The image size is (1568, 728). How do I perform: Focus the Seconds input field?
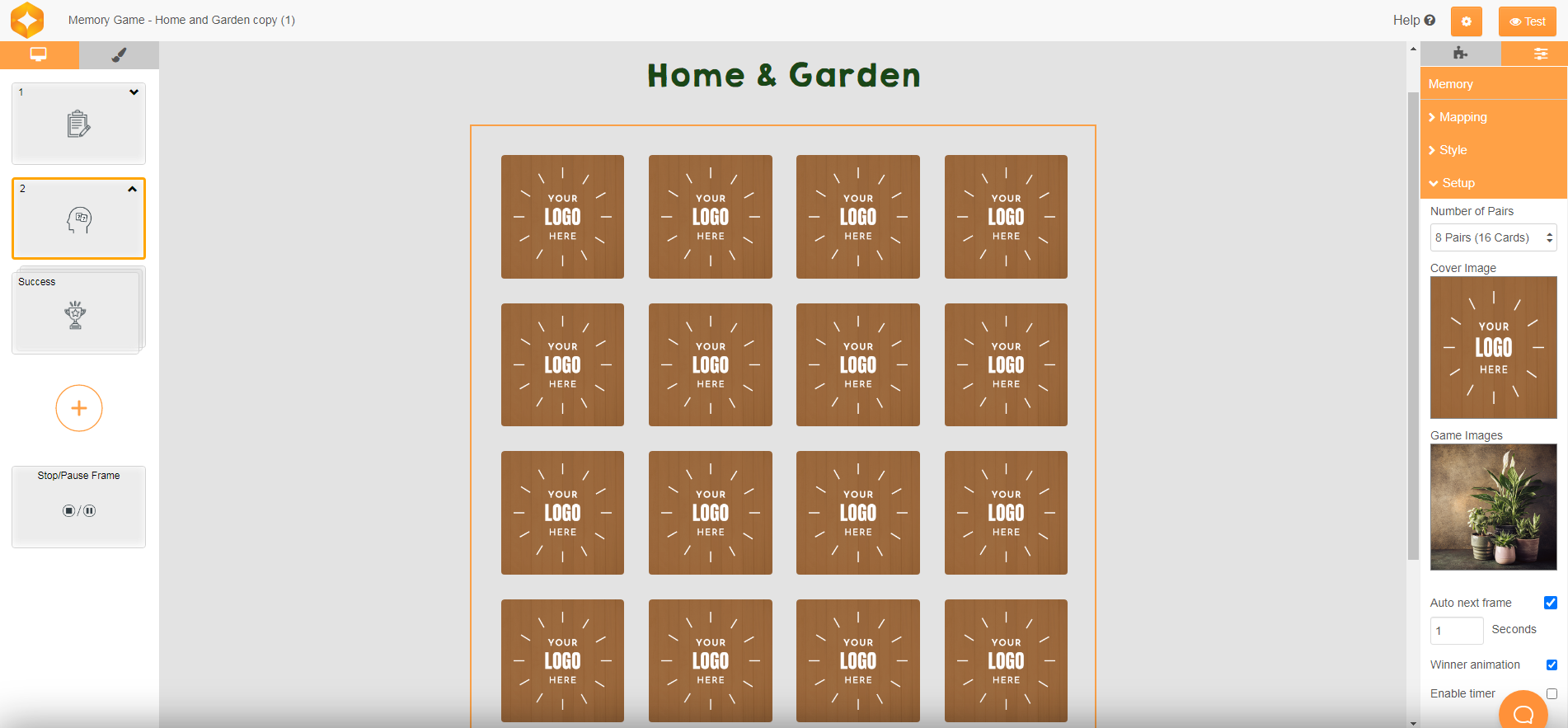click(1456, 631)
